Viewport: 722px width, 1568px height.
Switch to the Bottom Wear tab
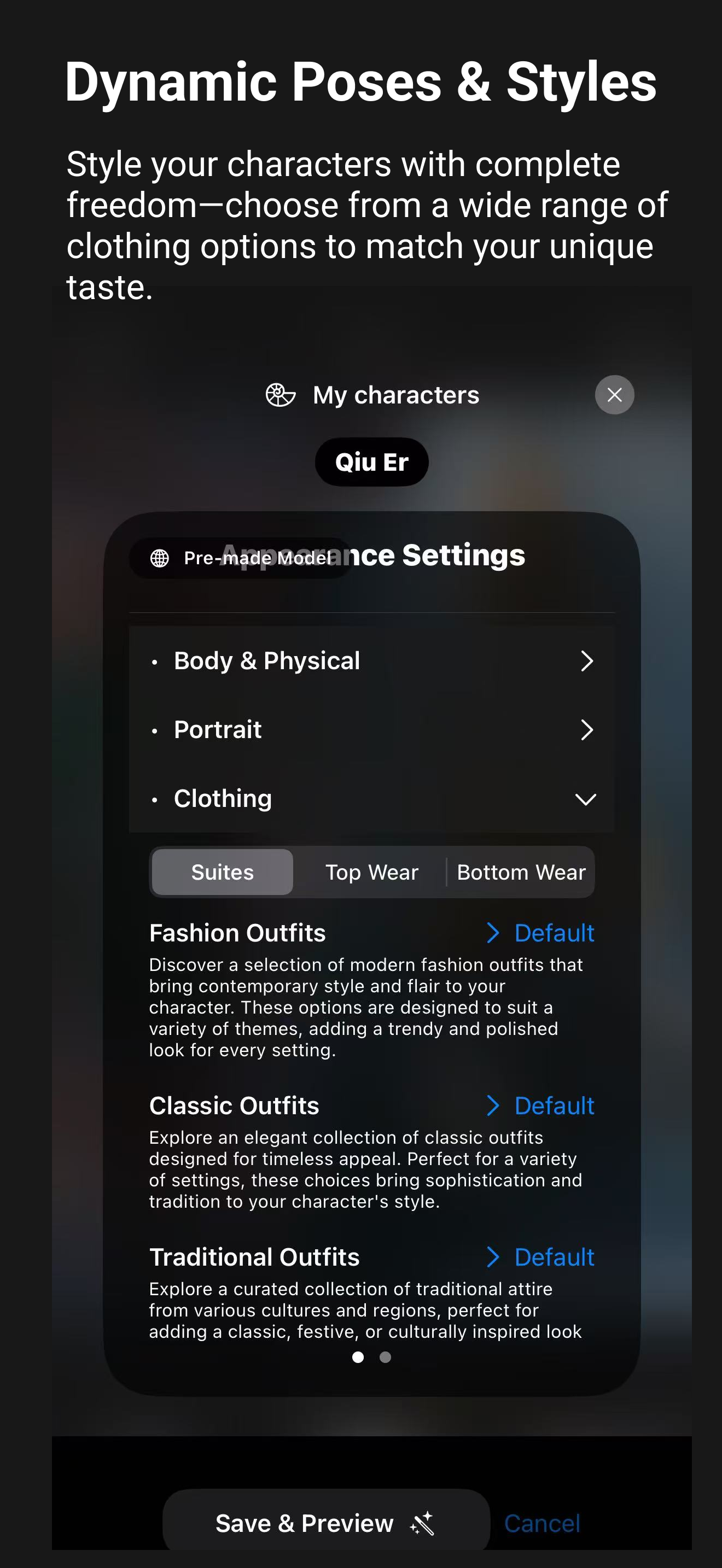521,871
